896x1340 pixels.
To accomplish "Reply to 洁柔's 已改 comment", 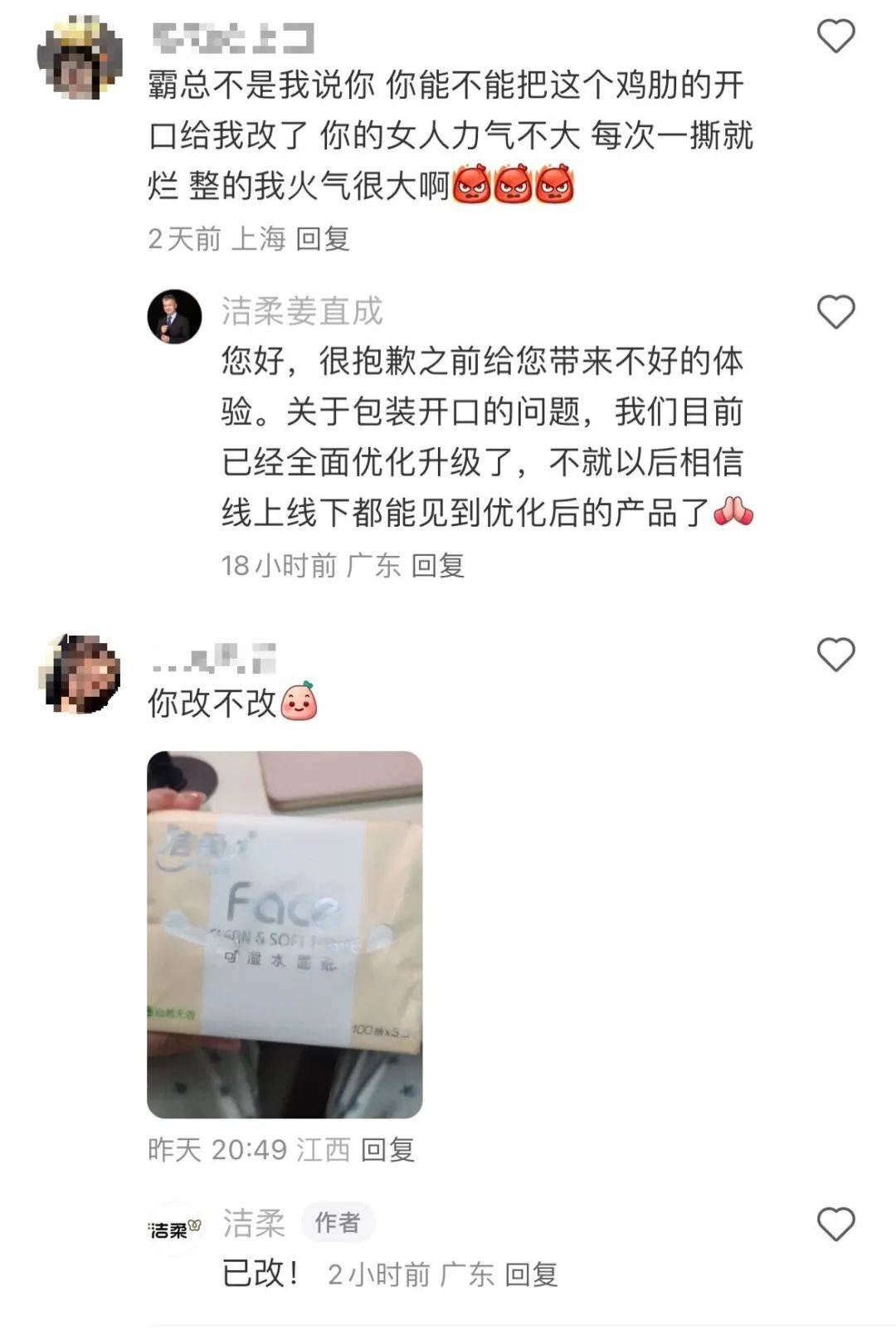I will 531,1274.
